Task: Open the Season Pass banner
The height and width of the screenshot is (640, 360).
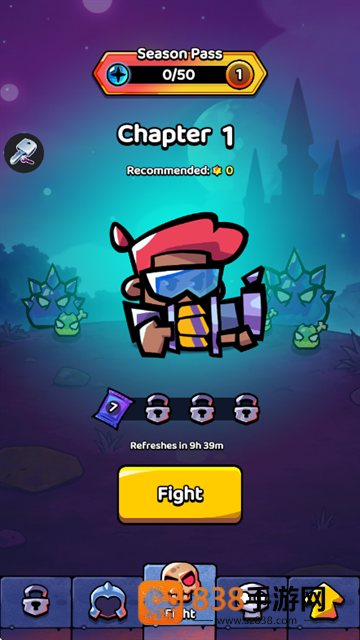Action: tap(180, 73)
